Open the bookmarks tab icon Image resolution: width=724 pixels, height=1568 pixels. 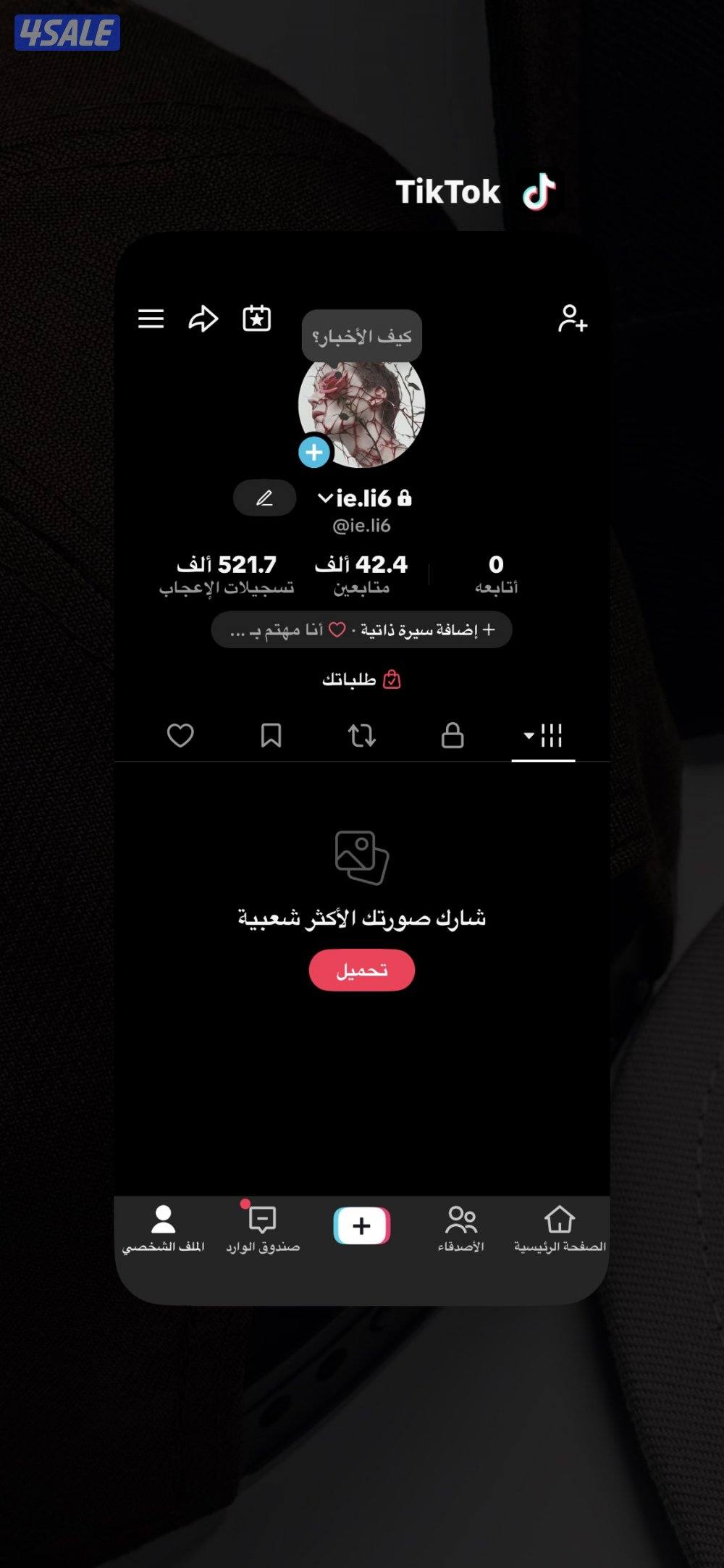[x=271, y=736]
